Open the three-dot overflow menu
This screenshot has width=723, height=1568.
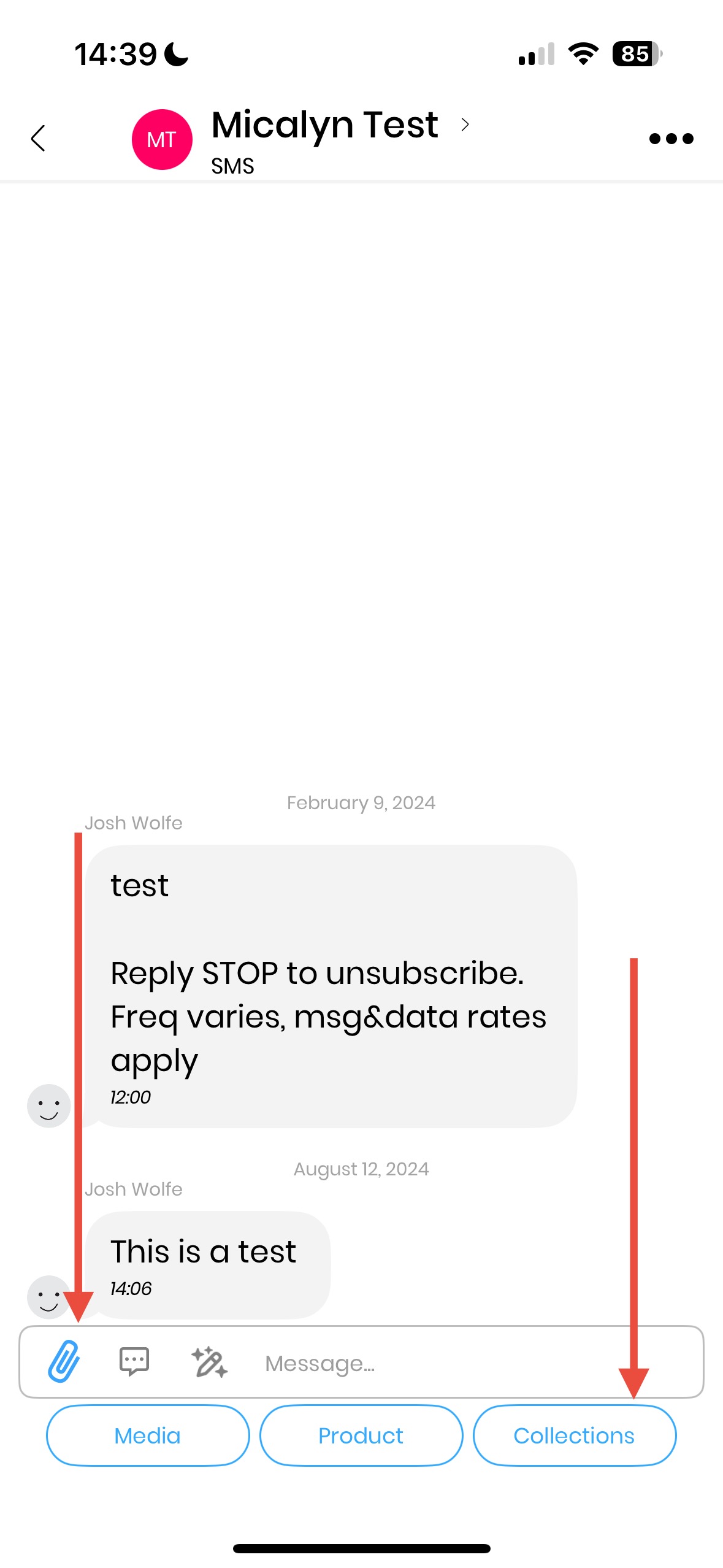pyautogui.click(x=671, y=139)
